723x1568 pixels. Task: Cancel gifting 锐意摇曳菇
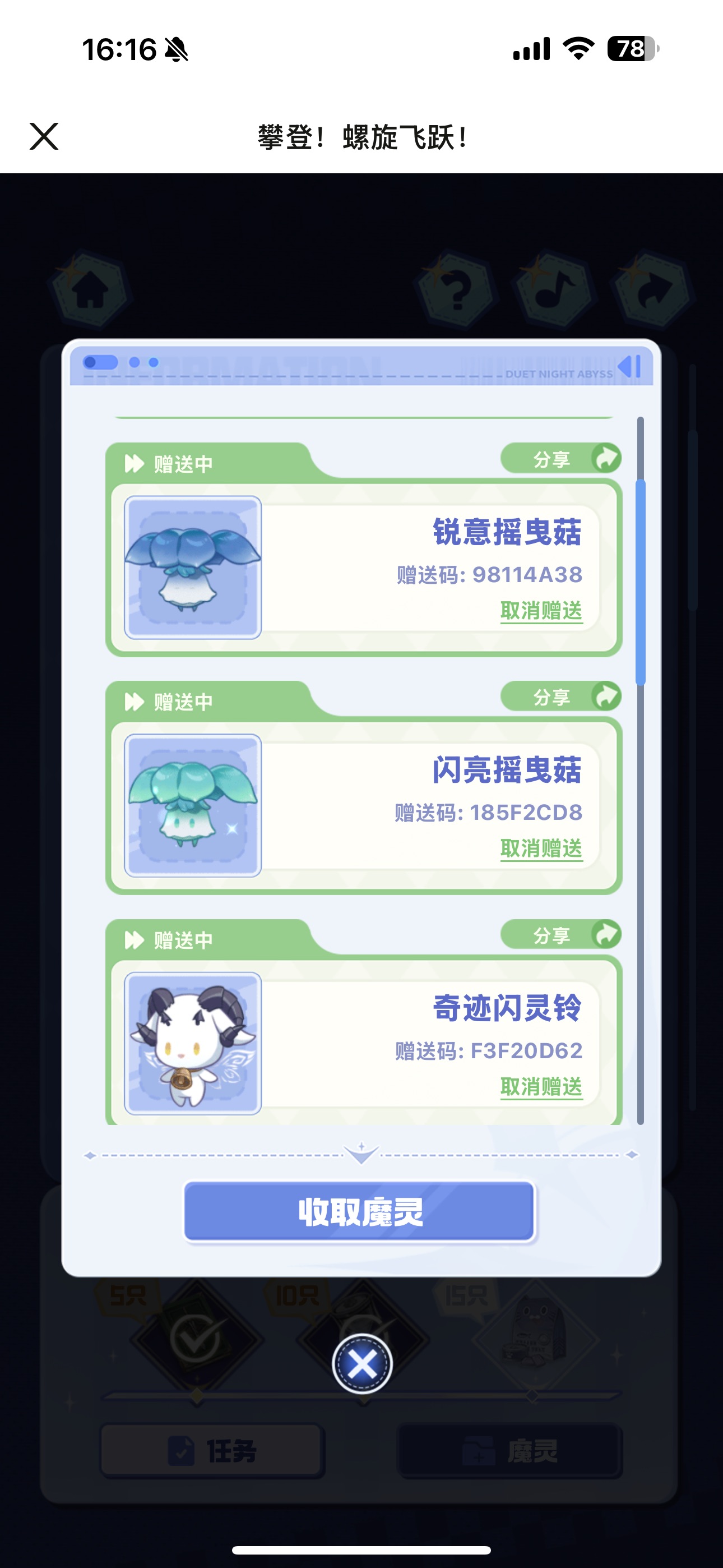click(541, 611)
